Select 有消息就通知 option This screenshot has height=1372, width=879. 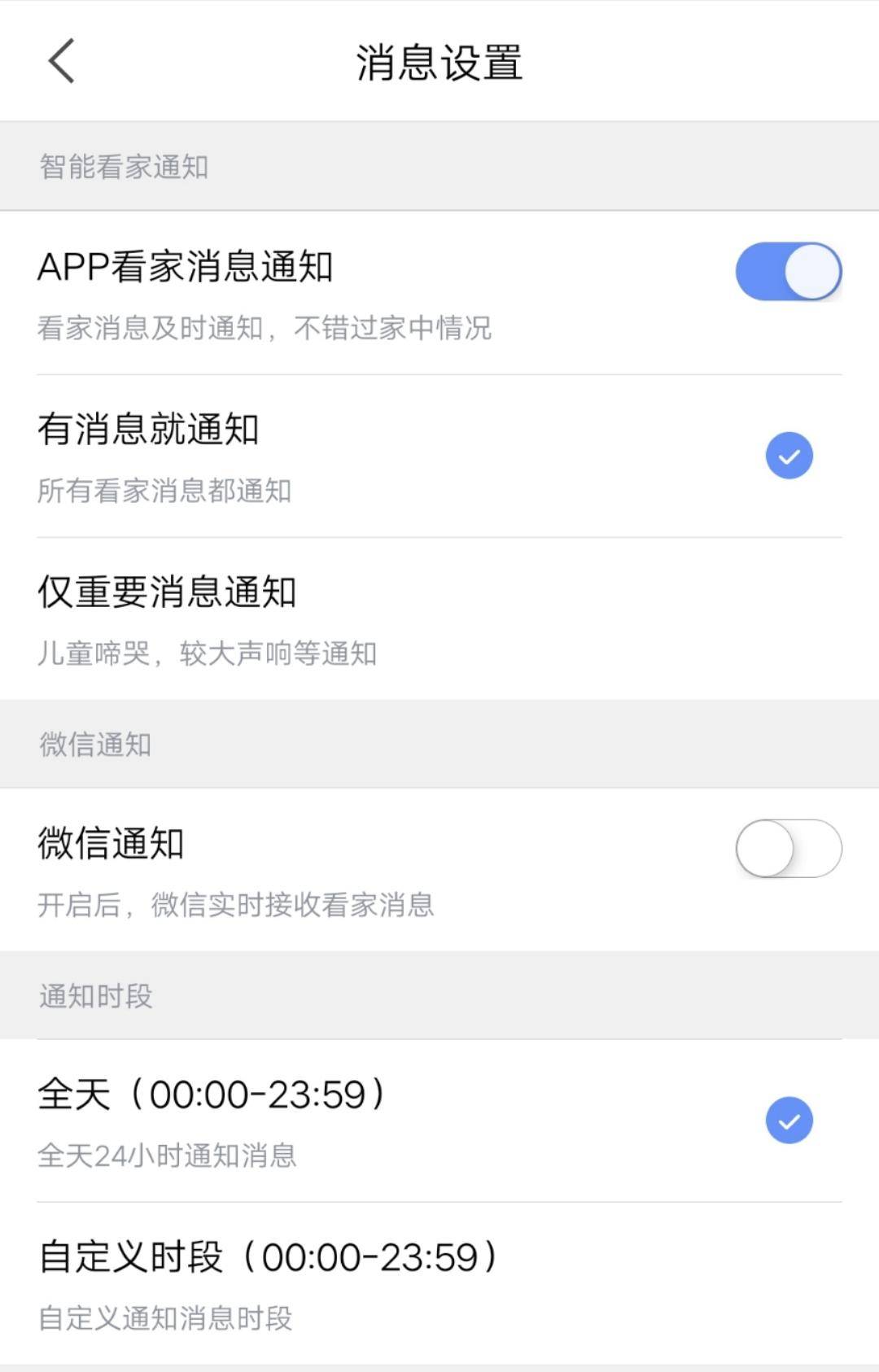149,432
